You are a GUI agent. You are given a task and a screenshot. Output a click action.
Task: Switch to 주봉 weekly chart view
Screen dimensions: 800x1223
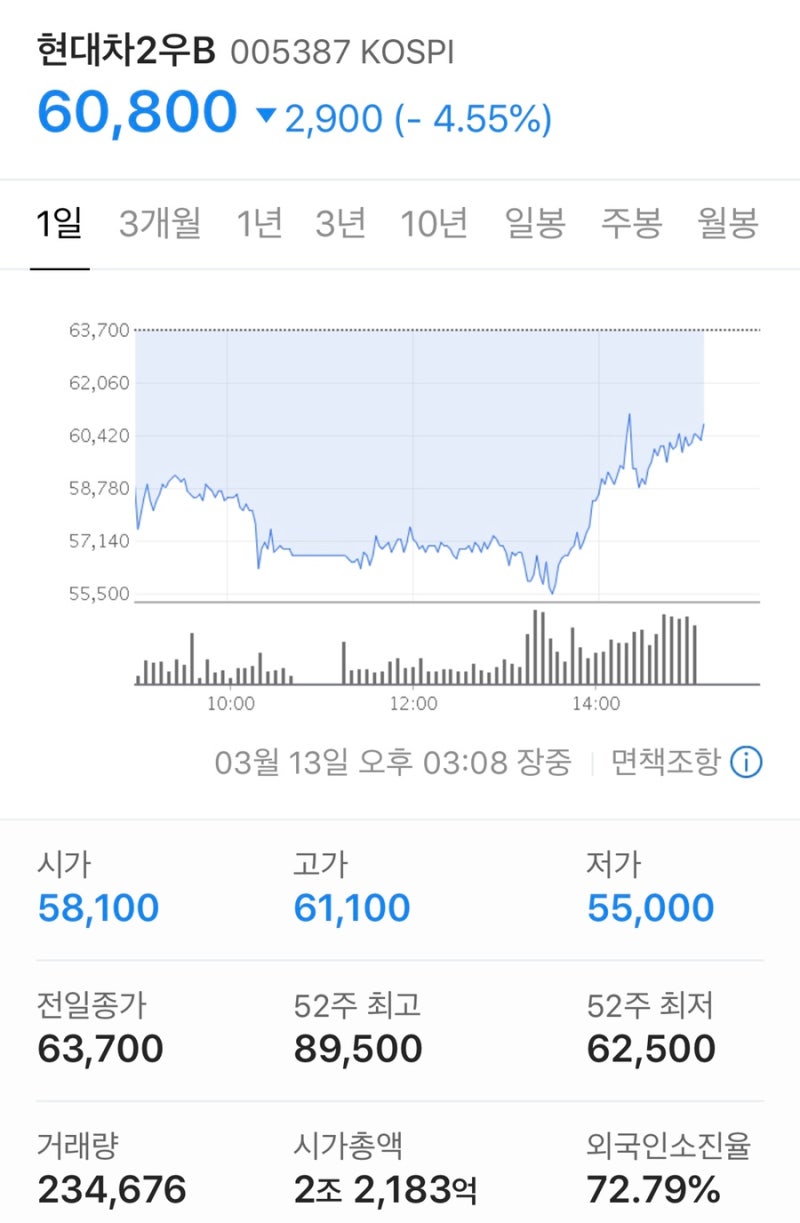click(x=628, y=225)
